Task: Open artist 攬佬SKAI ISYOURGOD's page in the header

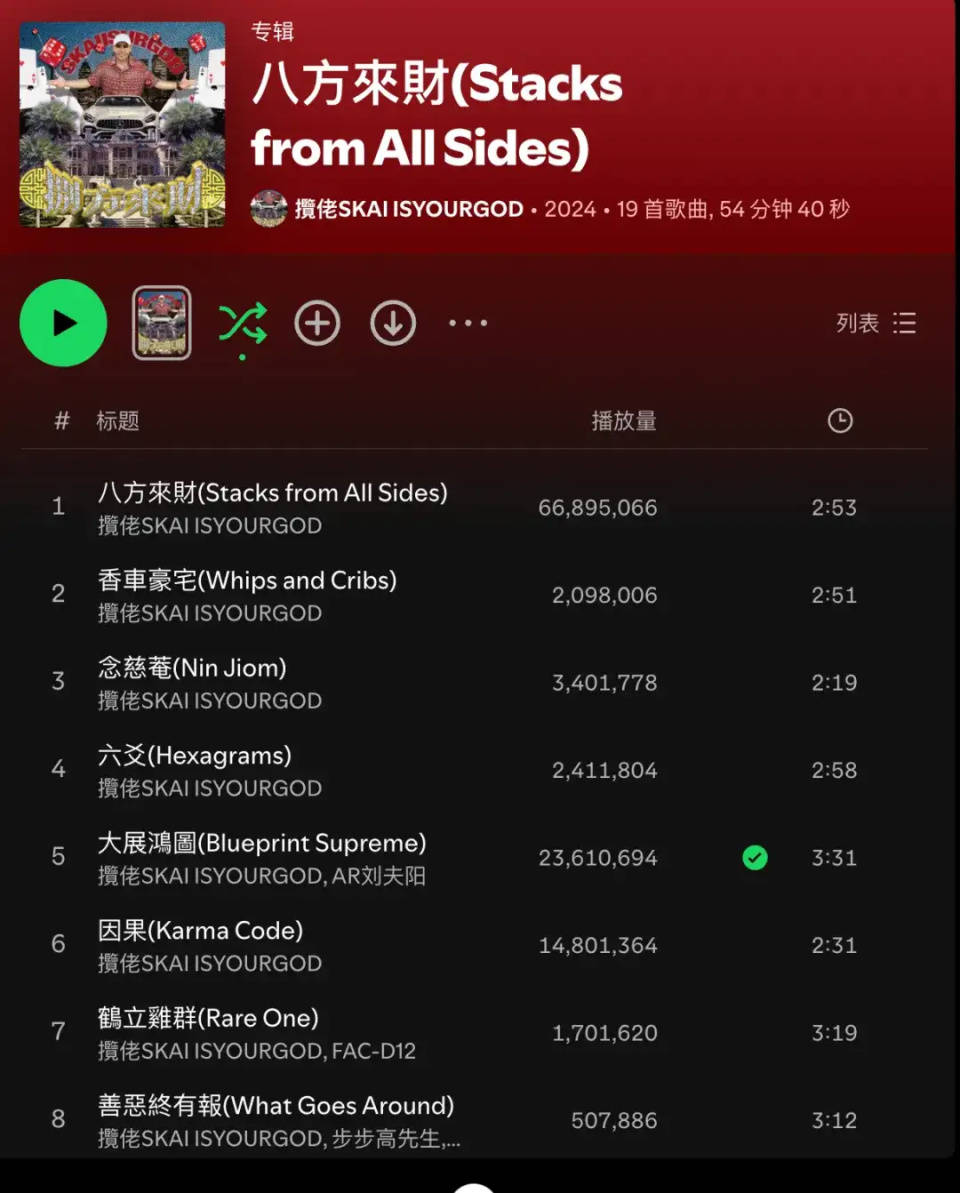Action: (x=408, y=209)
